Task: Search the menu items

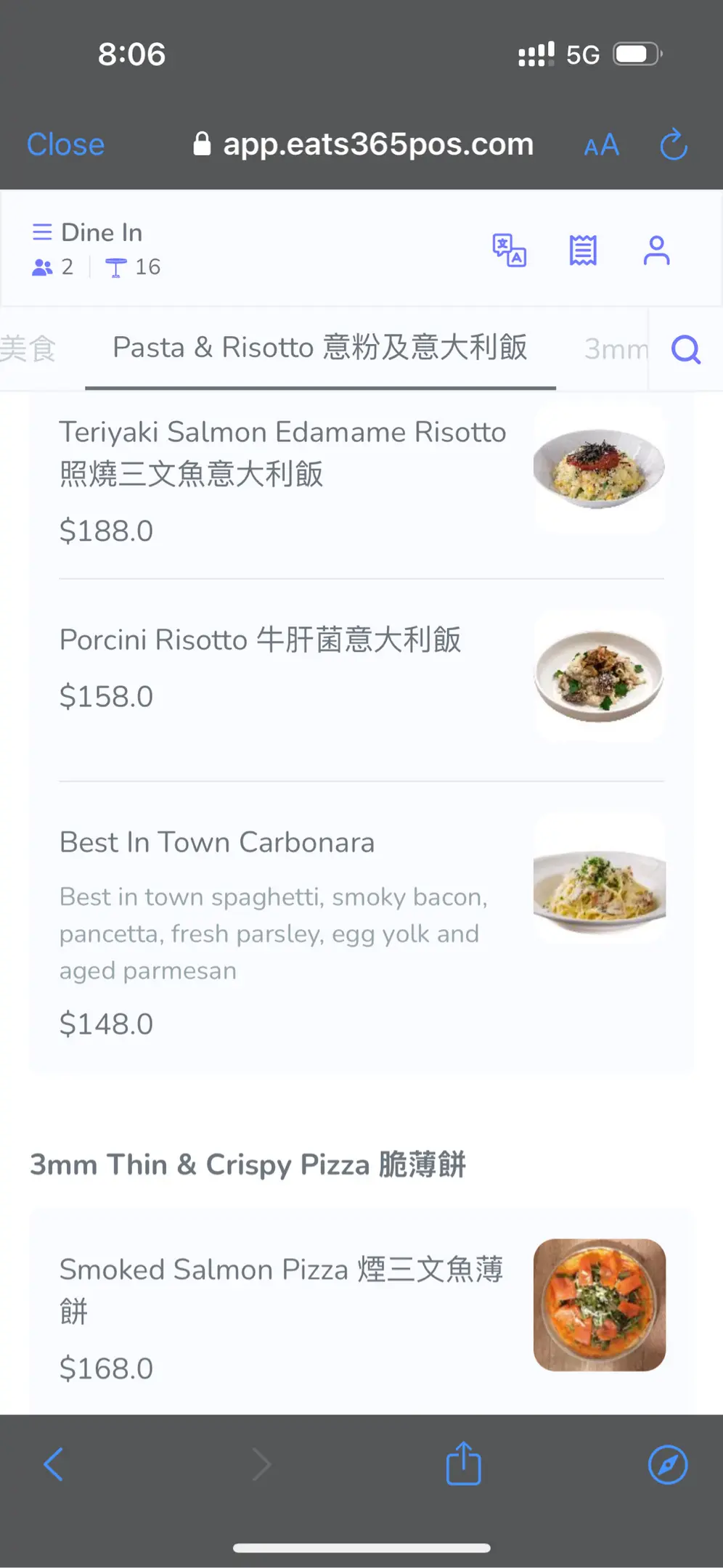Action: 686,349
